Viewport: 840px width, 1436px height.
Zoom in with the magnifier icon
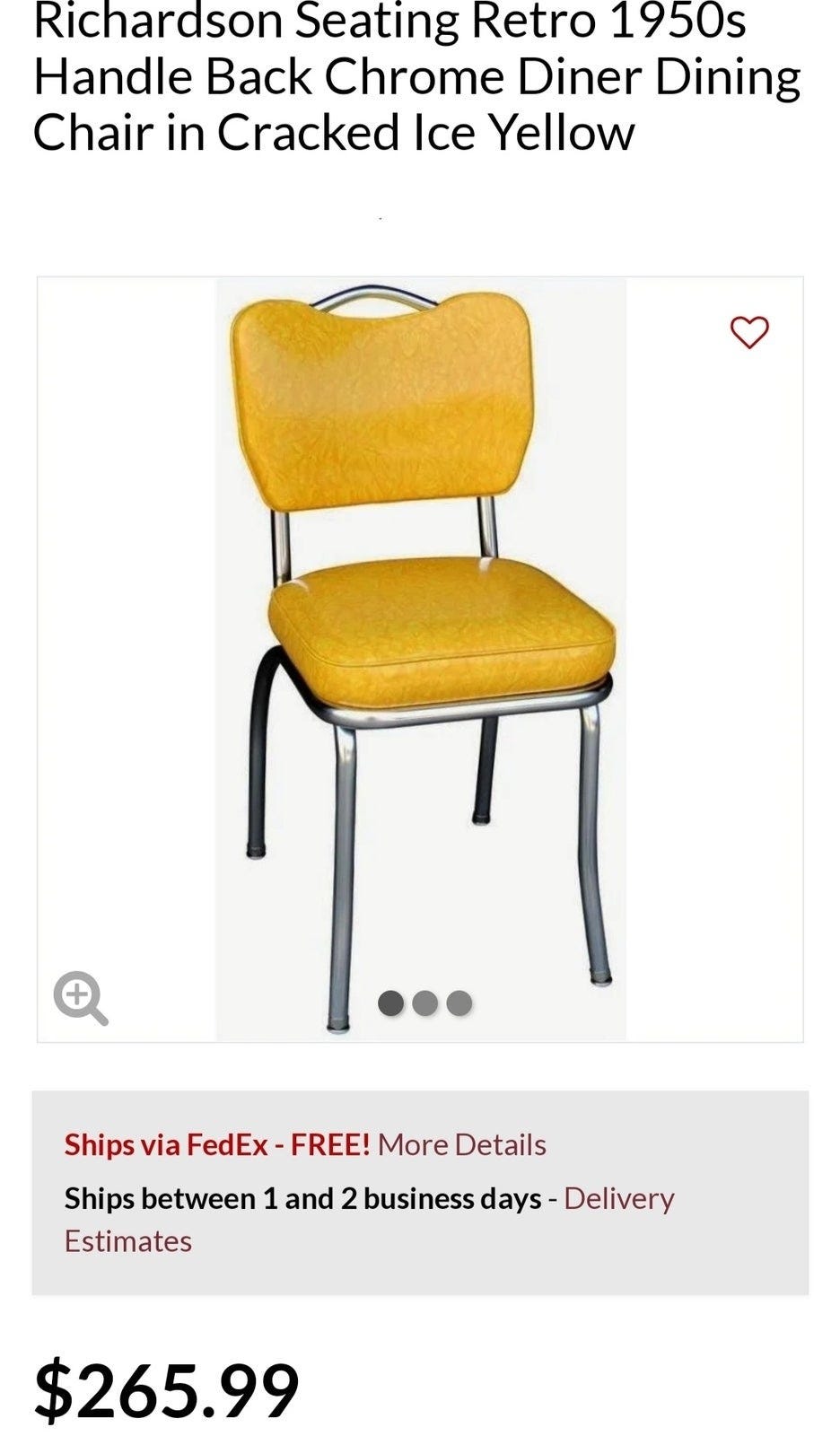tap(80, 997)
